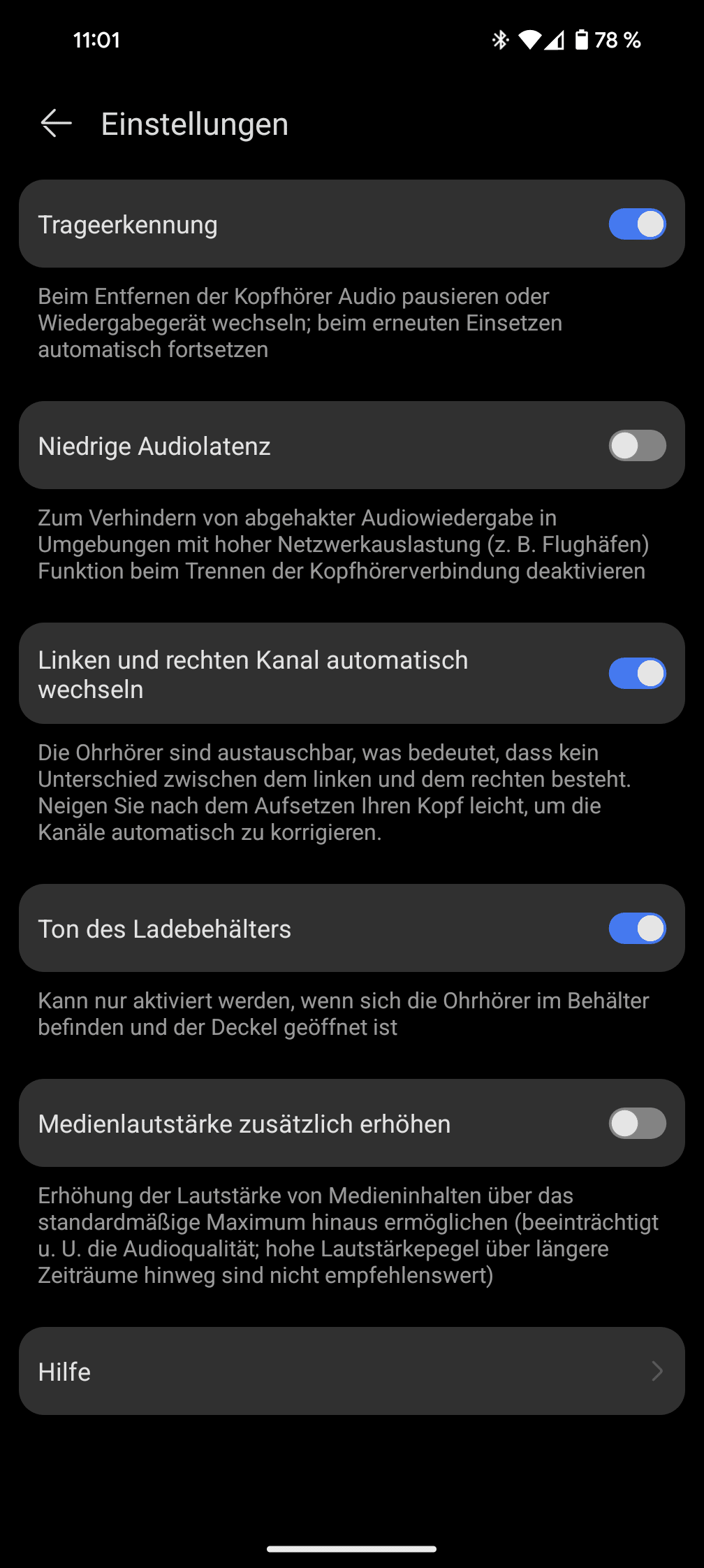Enable Medienlautstärke zusätzlich erhöhen

coord(637,1124)
